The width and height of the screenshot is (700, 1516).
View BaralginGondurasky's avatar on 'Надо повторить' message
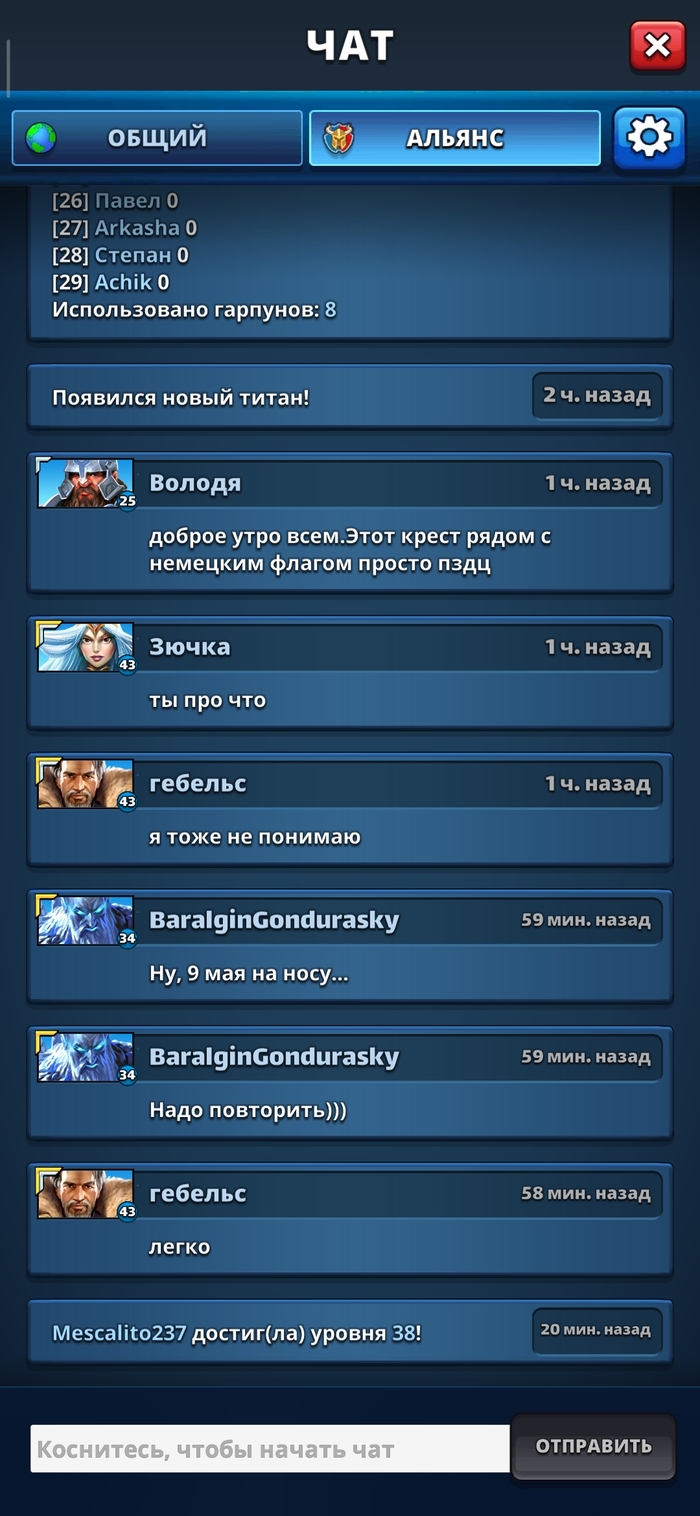click(x=85, y=1058)
